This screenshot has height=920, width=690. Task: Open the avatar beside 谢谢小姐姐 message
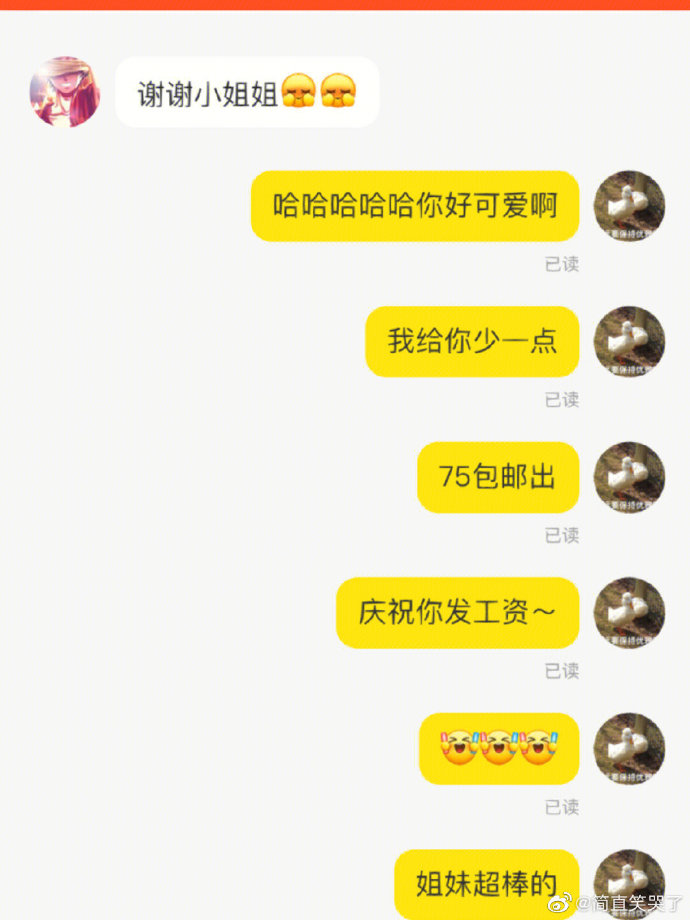pyautogui.click(x=65, y=92)
